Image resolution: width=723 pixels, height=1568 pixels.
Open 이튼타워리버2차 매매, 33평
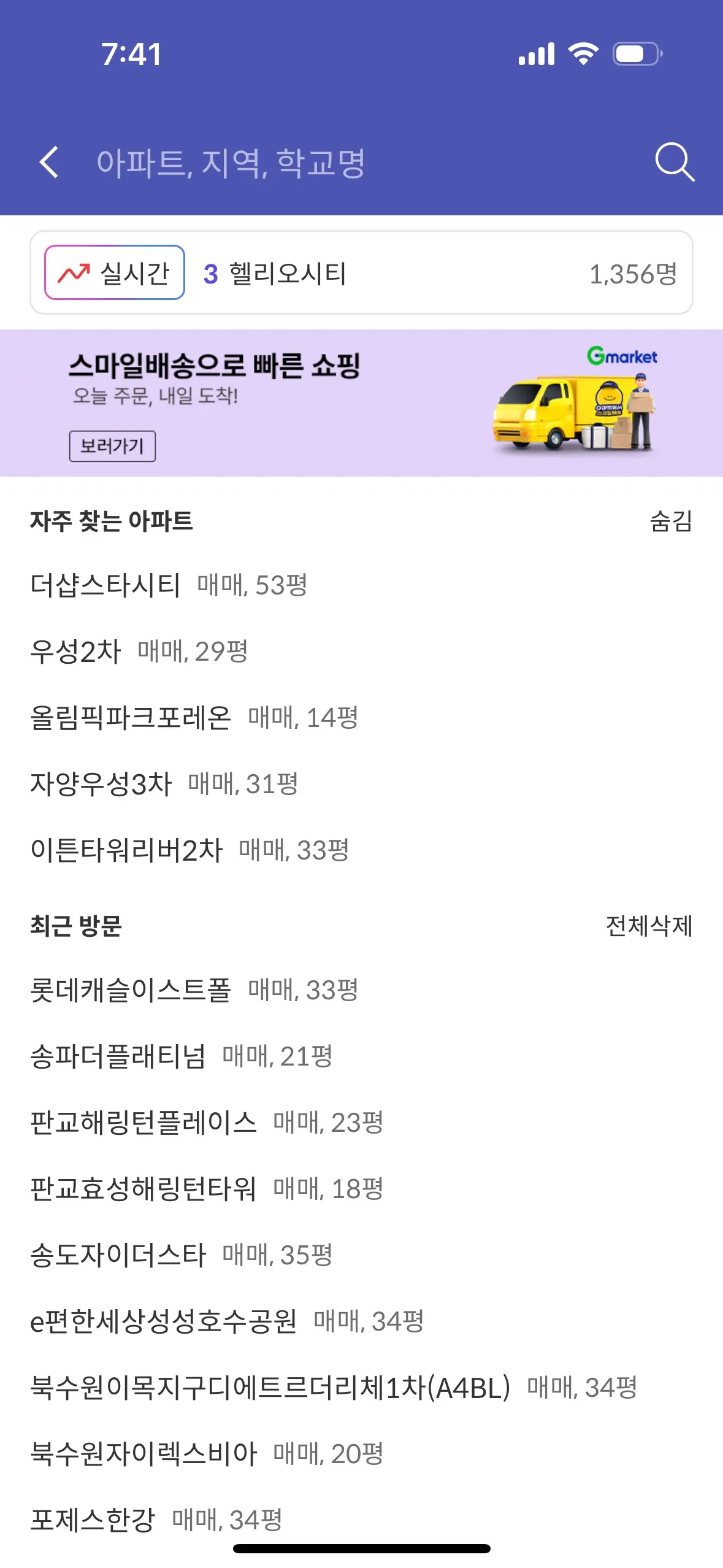click(x=189, y=850)
